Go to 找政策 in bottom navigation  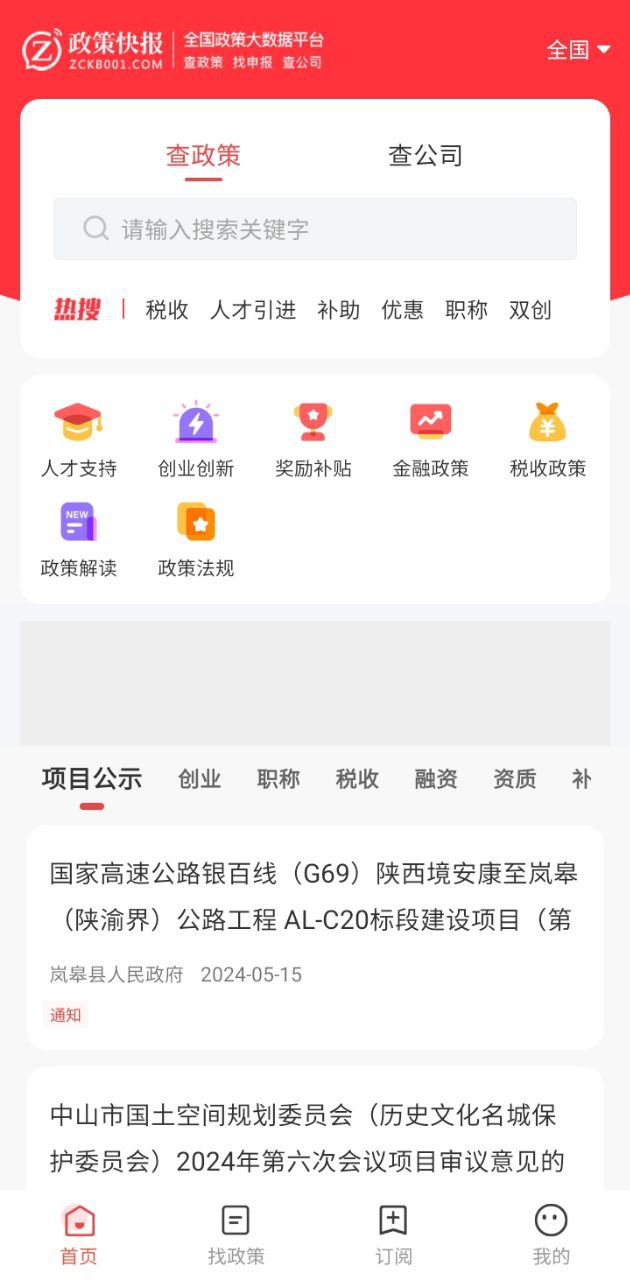[236, 1235]
